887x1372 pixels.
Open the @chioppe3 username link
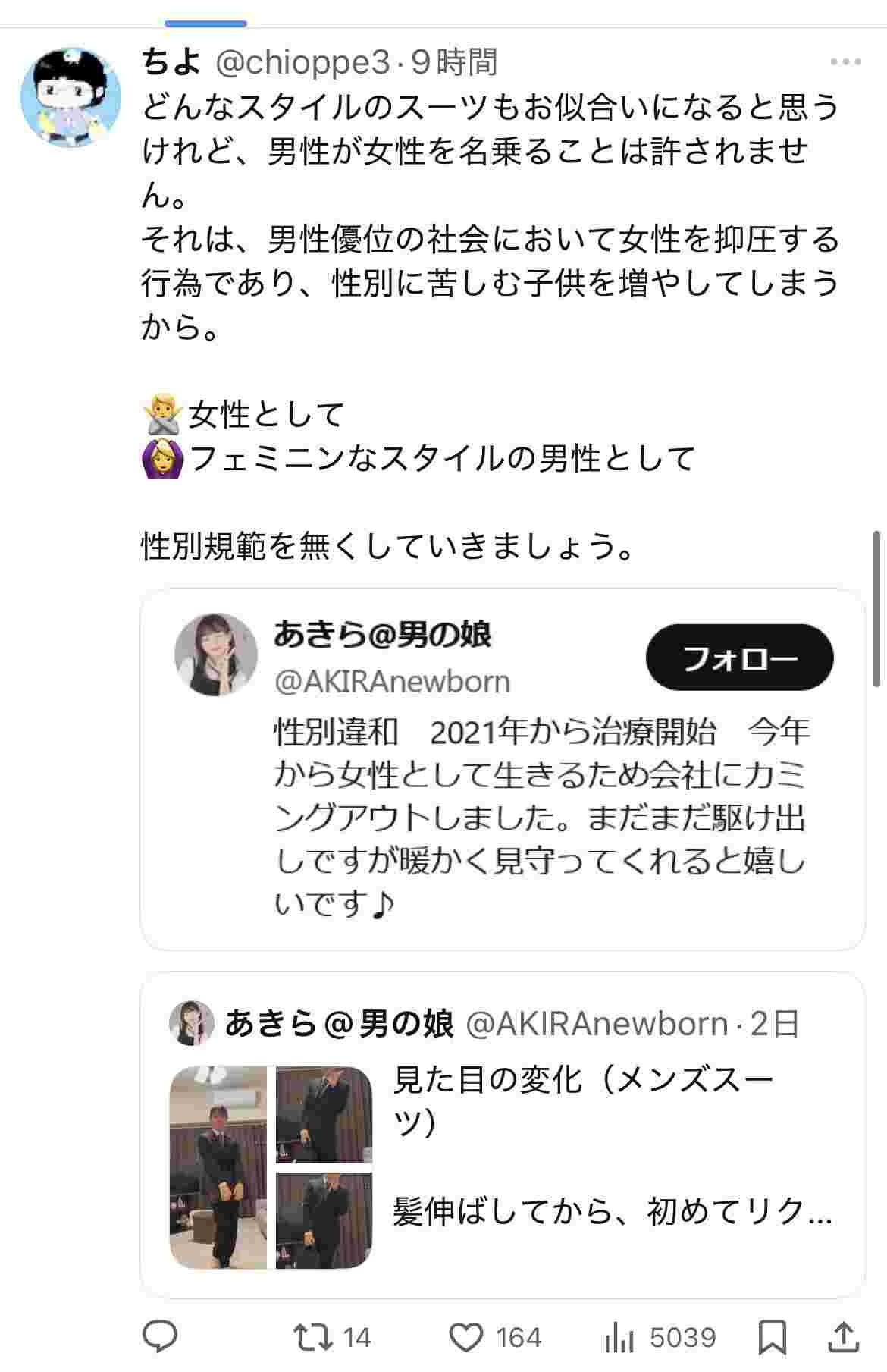click(x=302, y=62)
